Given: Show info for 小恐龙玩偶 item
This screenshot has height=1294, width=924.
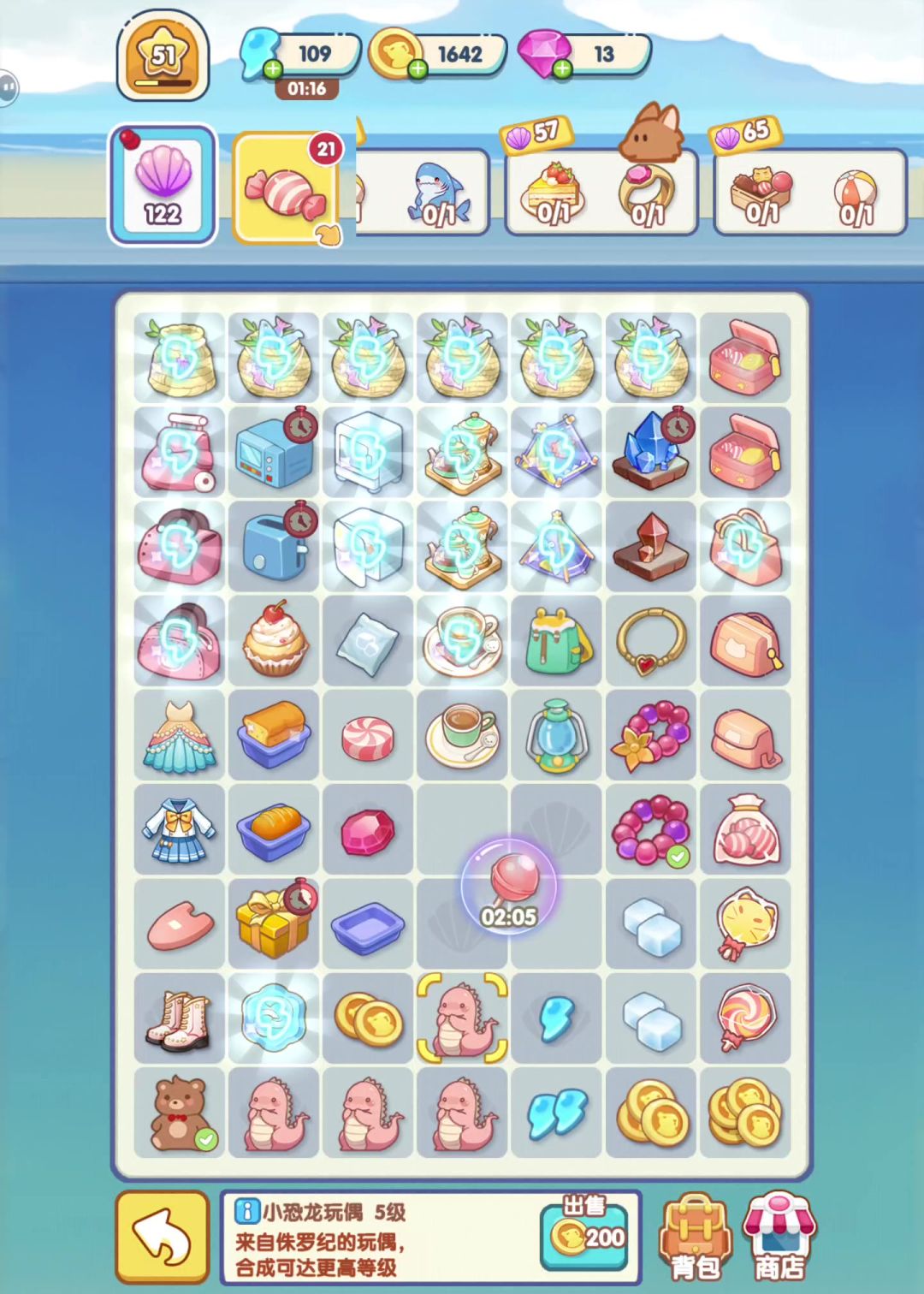Looking at the screenshot, I should coord(247,1211).
